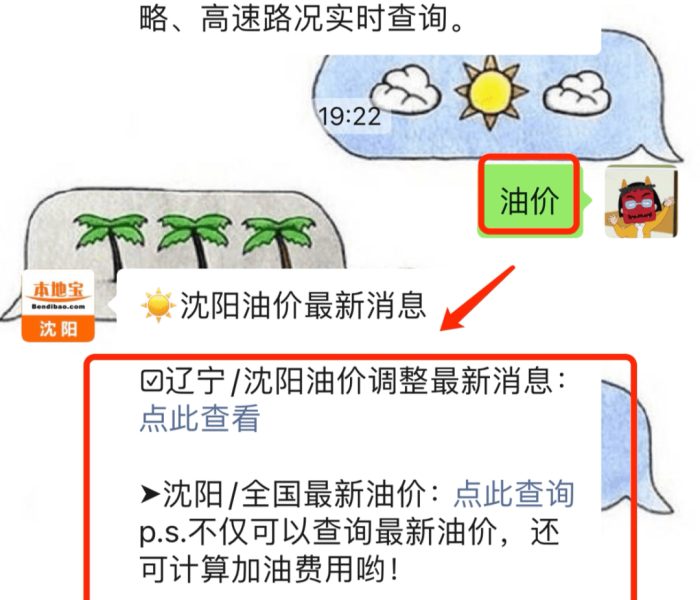The height and width of the screenshot is (600, 700).
Task: Open the 点此查询 latest oil price link
Action: (x=514, y=493)
